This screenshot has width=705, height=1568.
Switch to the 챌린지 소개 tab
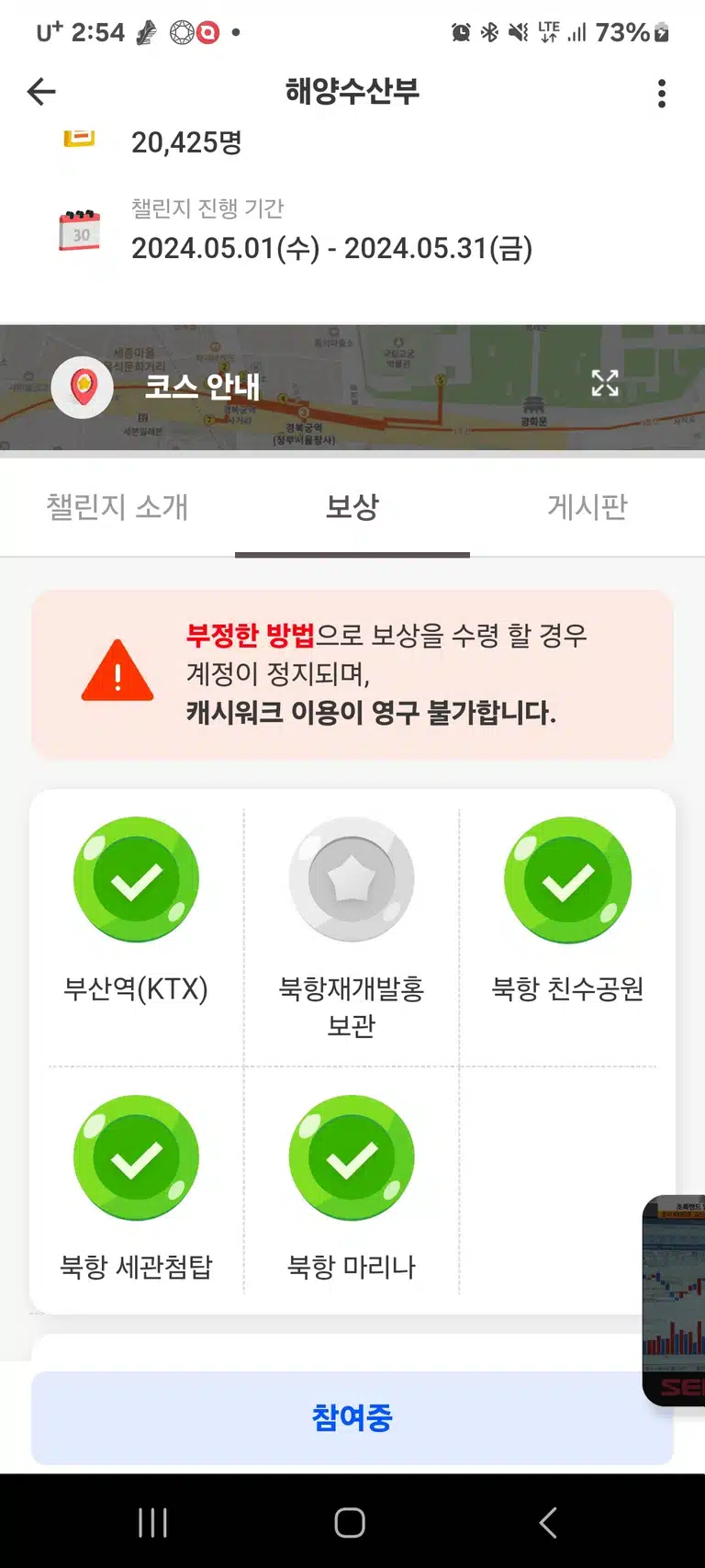click(117, 507)
